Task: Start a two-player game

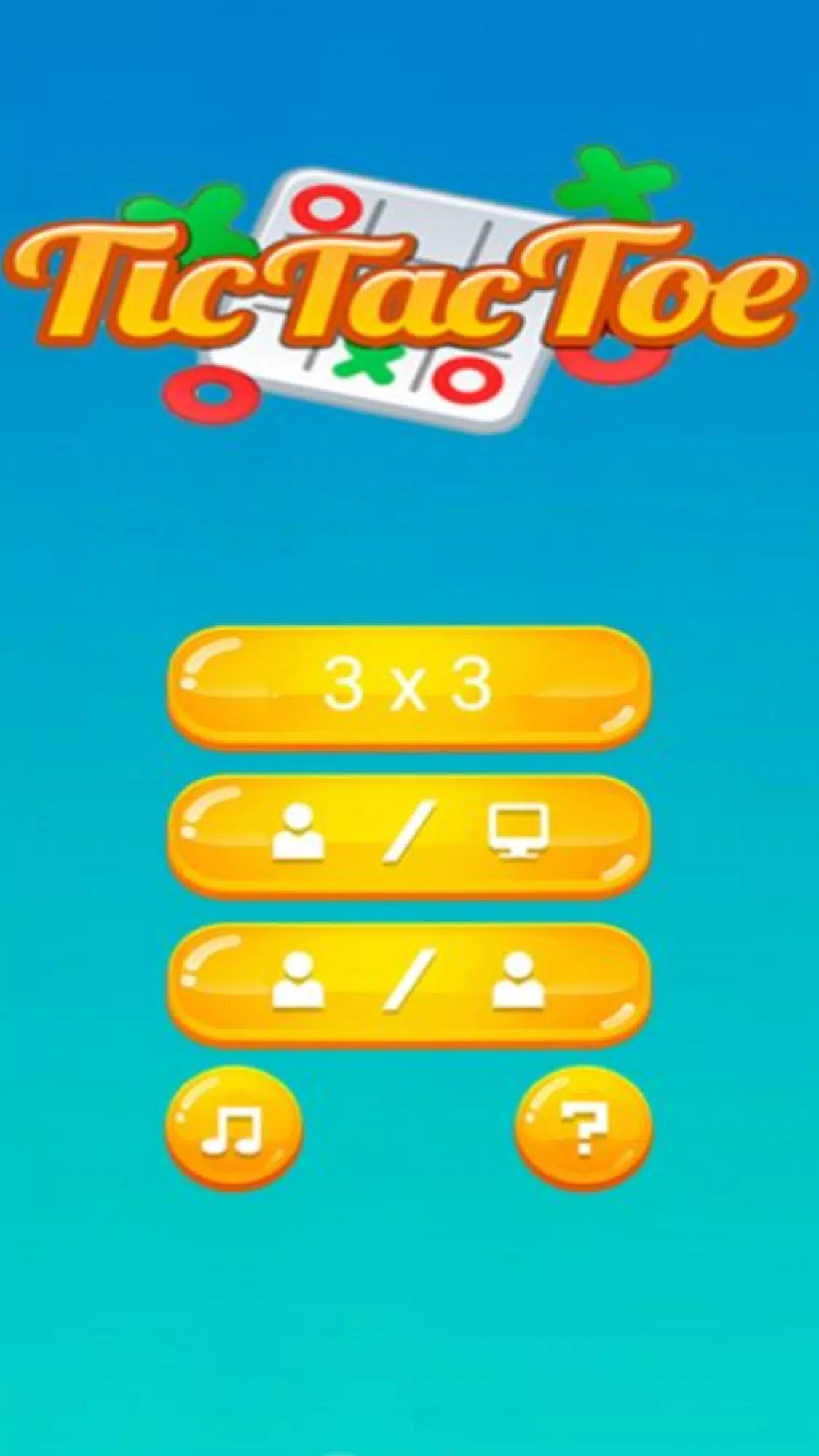Action: 408,983
